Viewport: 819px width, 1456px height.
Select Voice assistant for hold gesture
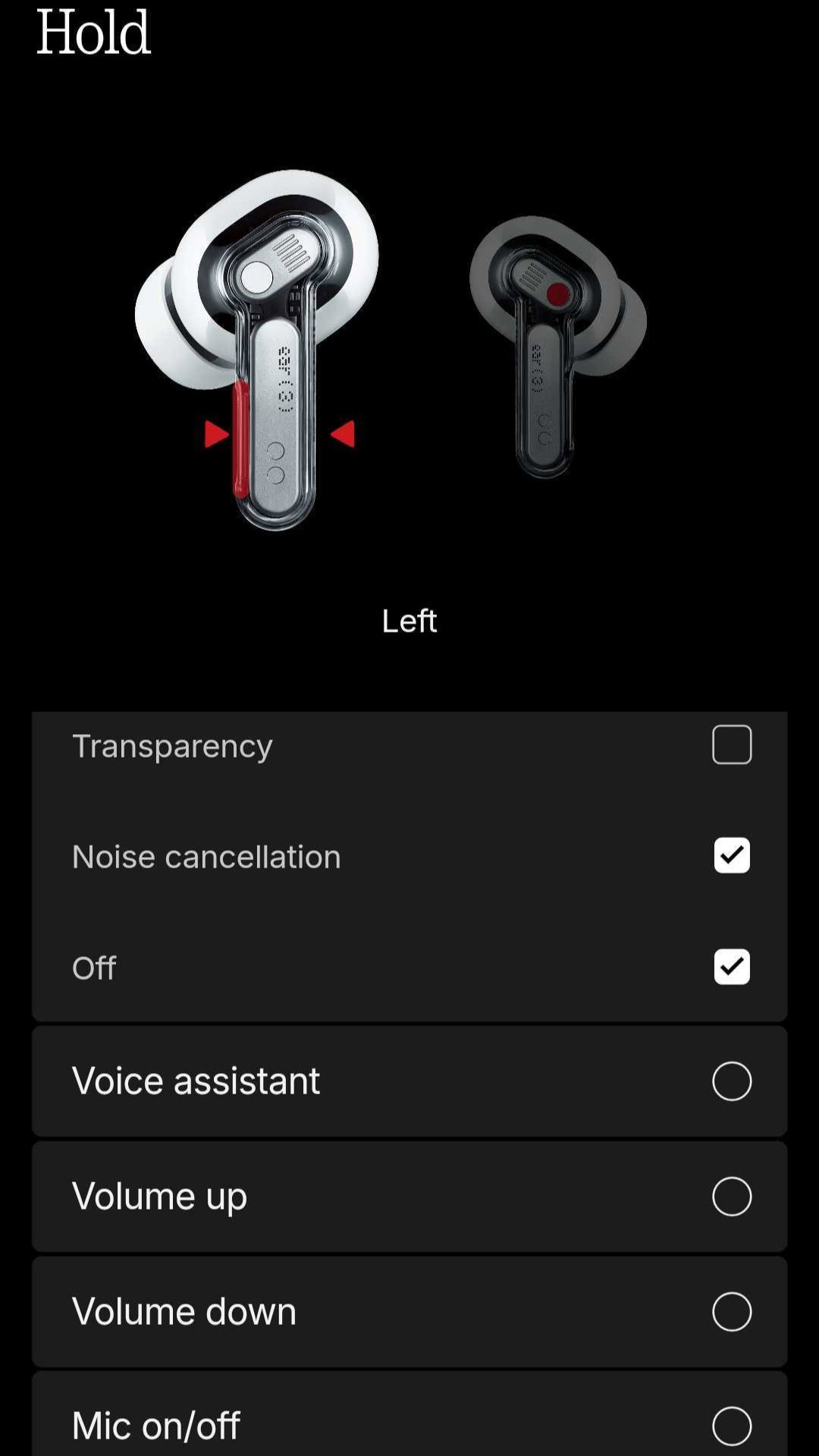coord(731,1081)
